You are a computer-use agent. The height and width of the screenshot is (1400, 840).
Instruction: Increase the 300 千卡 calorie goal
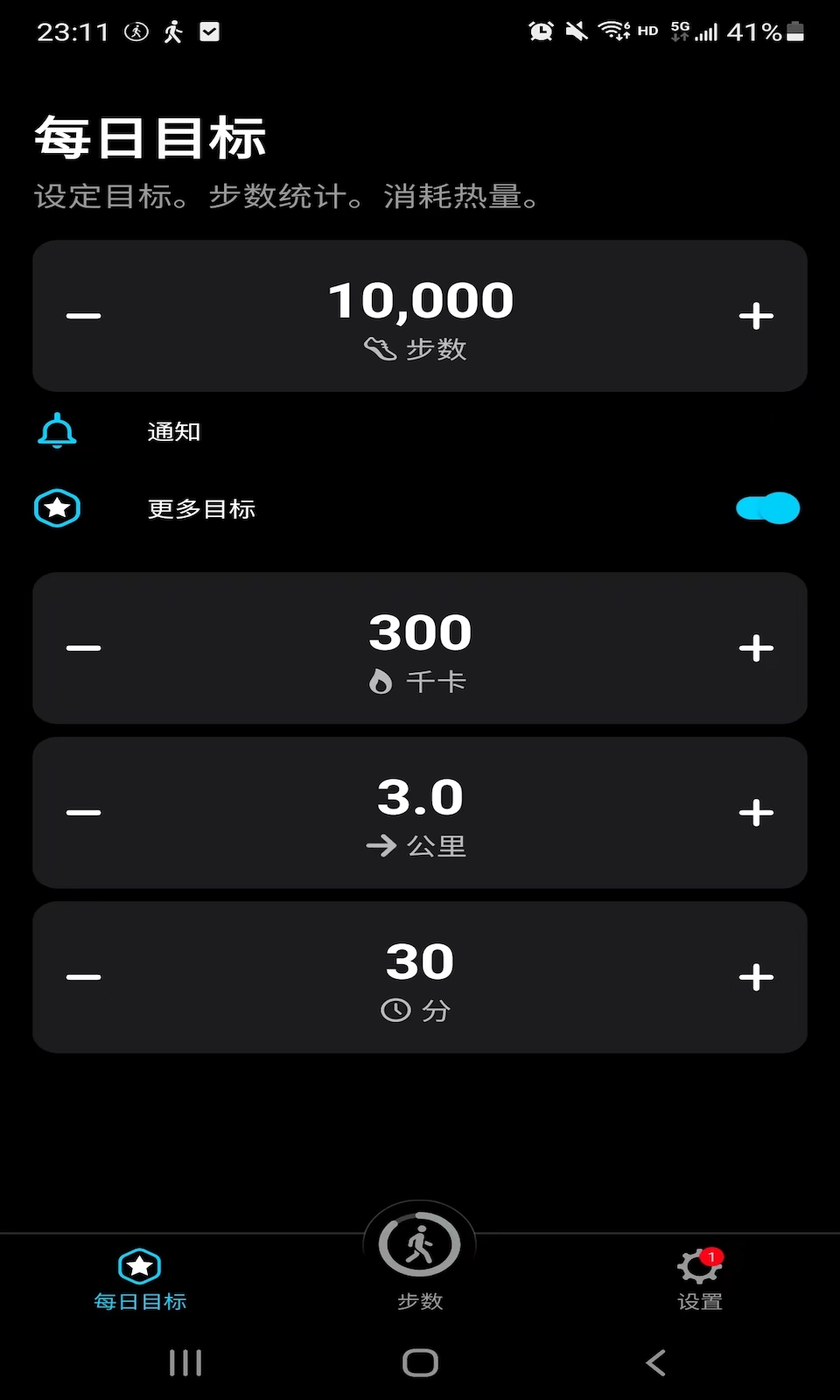[x=757, y=647]
